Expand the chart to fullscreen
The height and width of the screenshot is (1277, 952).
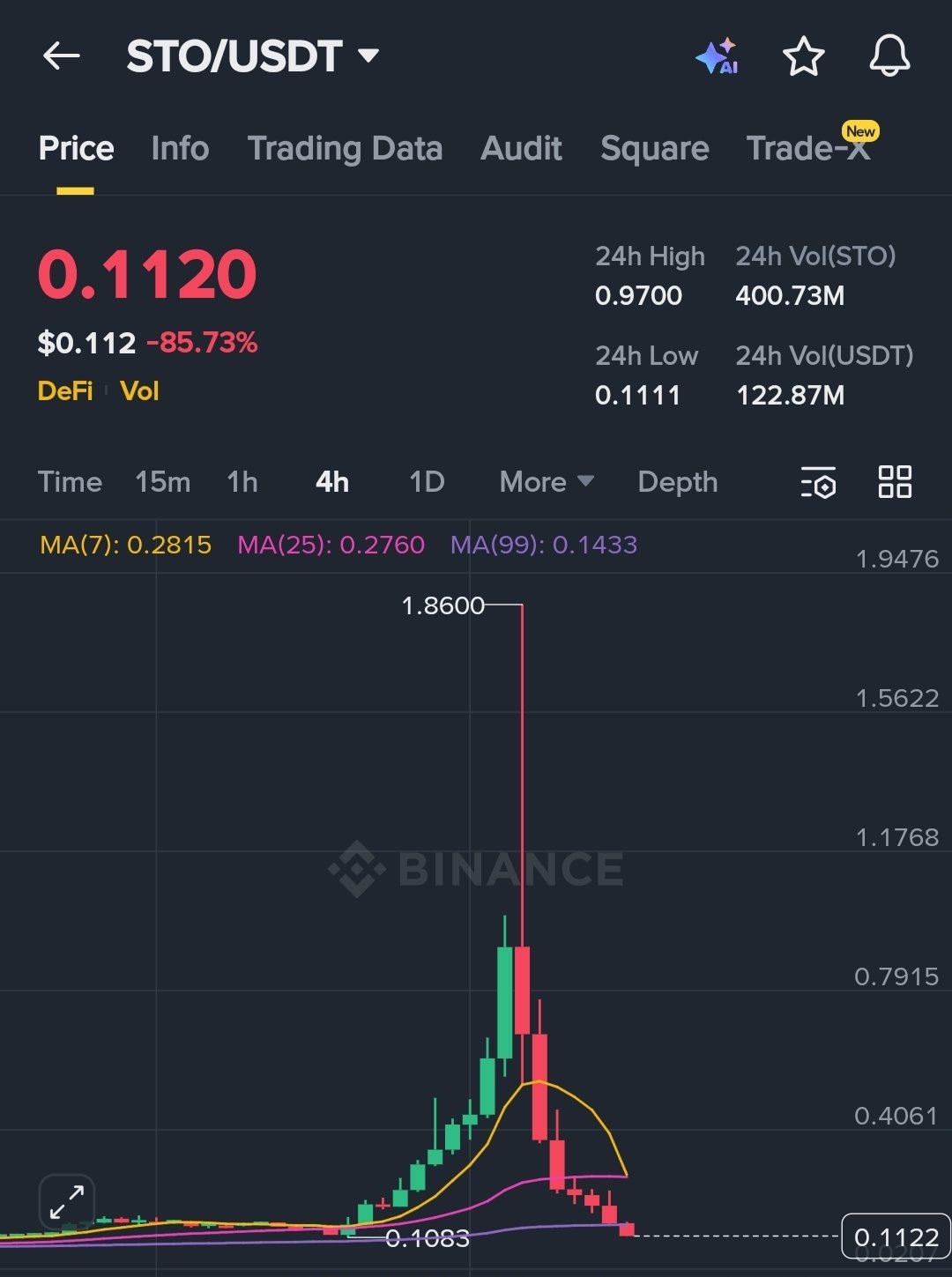click(x=67, y=1202)
